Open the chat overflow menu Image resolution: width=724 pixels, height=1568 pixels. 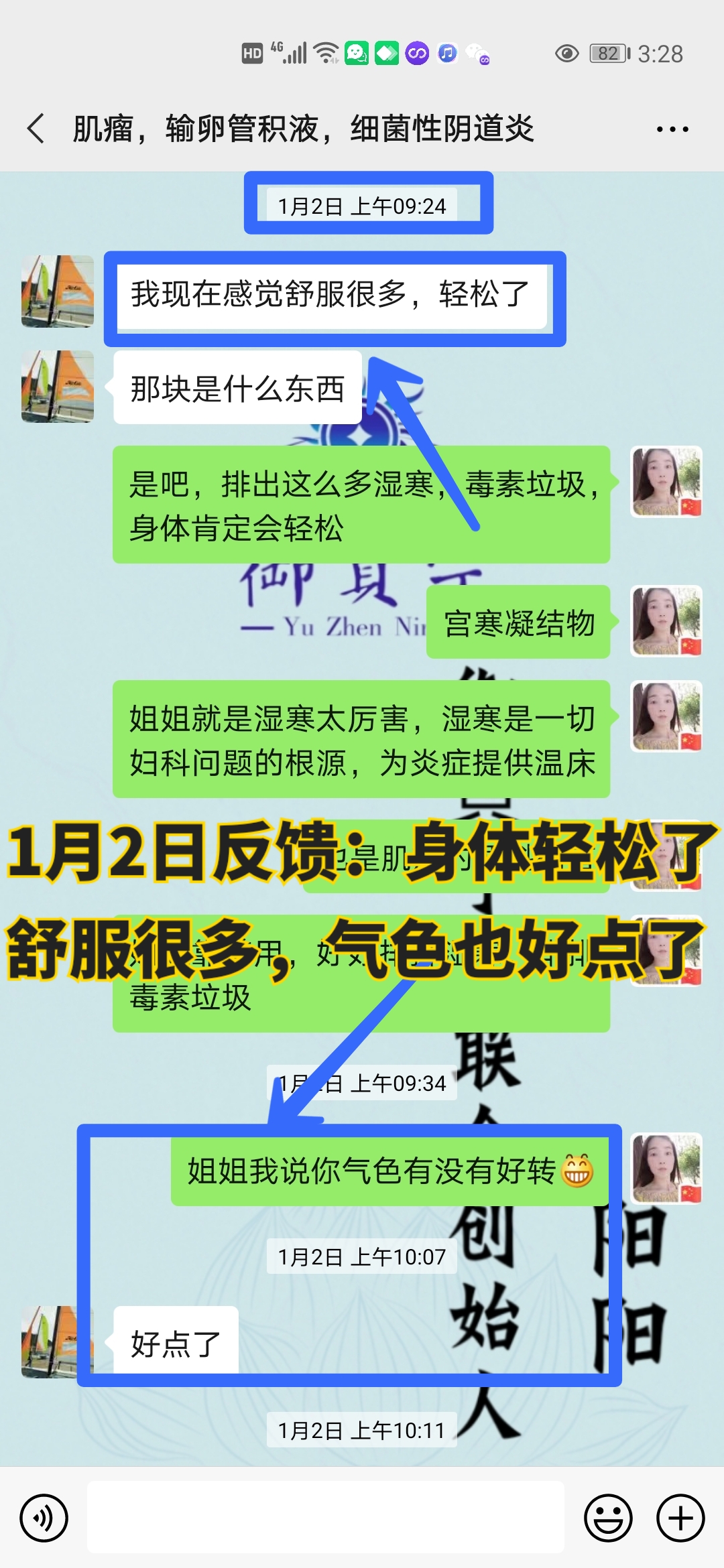point(672,129)
